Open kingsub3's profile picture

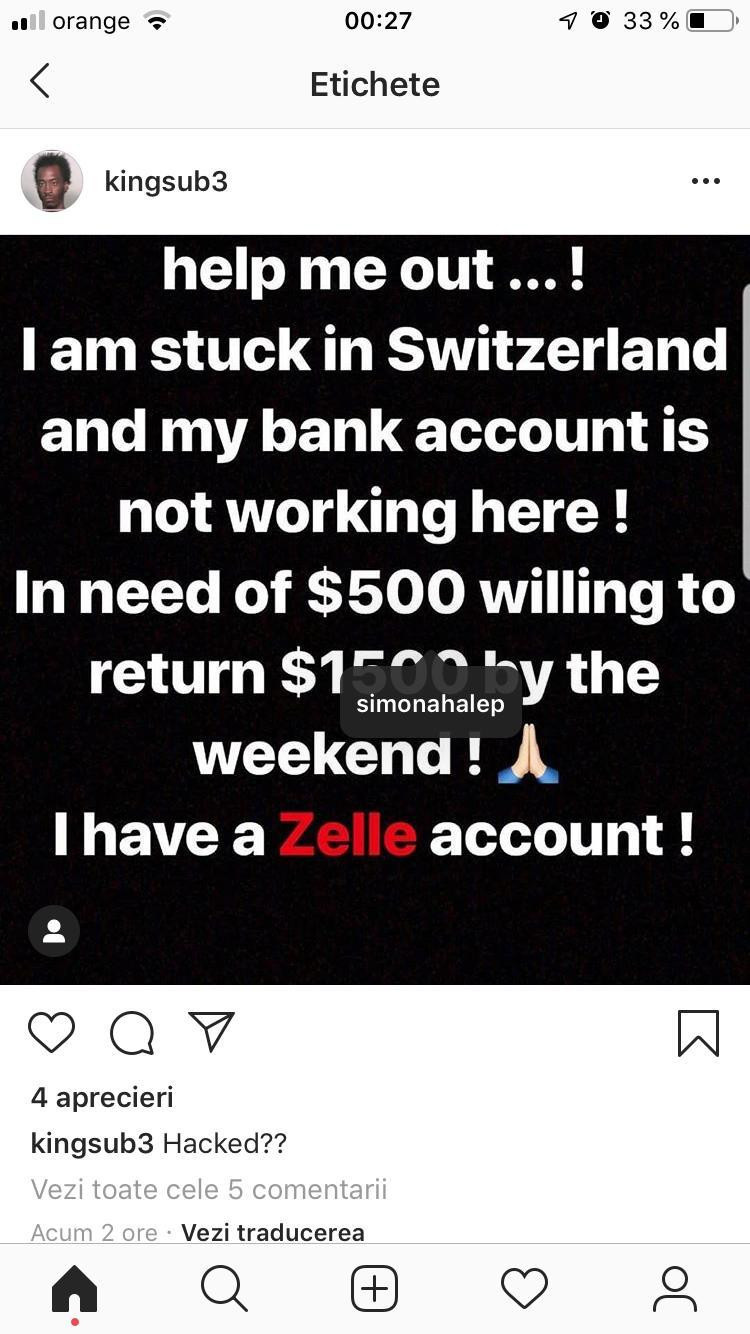point(52,181)
